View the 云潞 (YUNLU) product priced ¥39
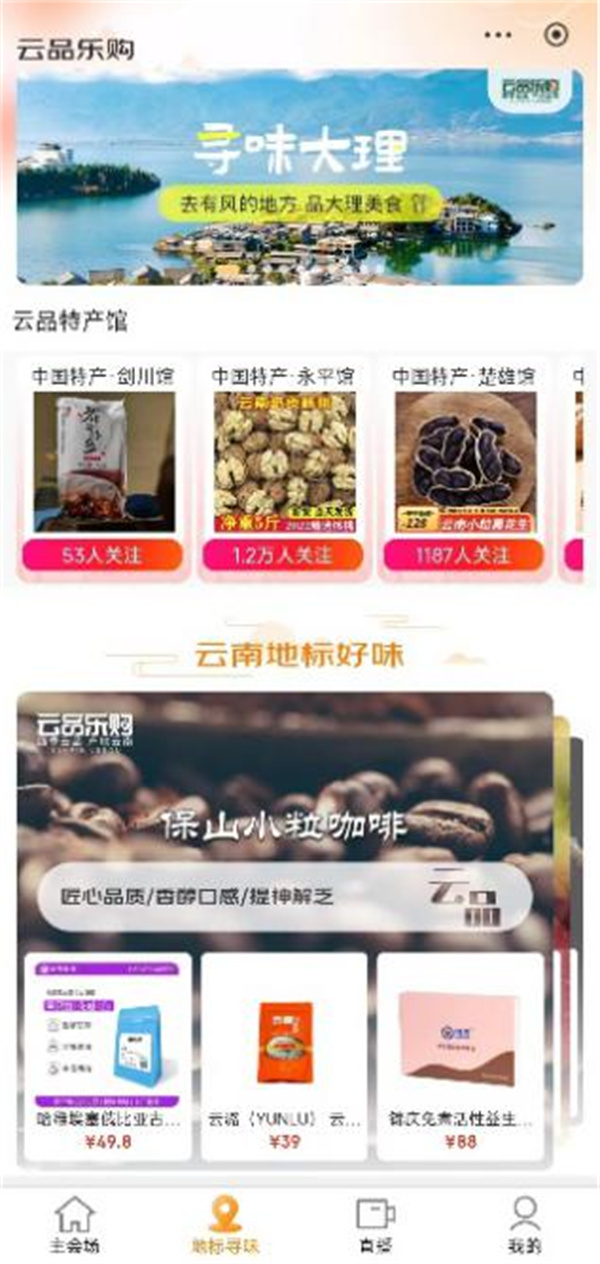The width and height of the screenshot is (600, 1264). point(284,1055)
